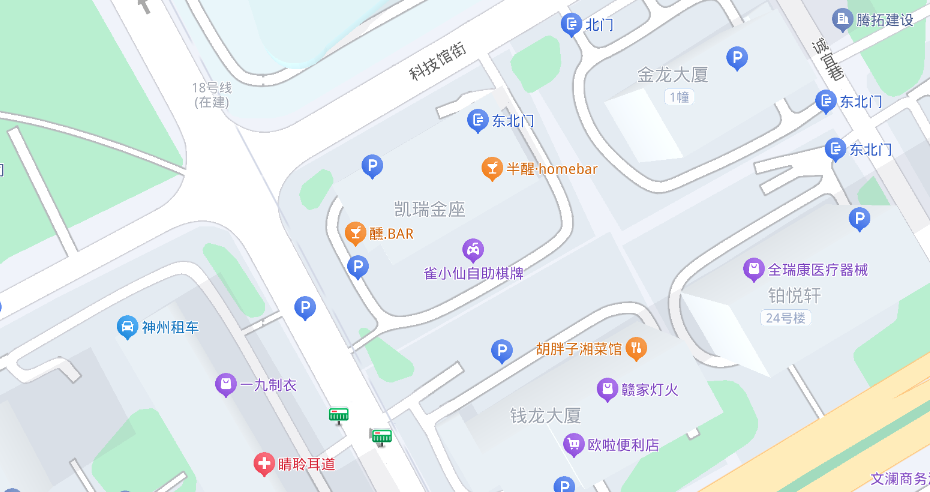The width and height of the screenshot is (930, 492).
Task: Select the 腾拓建设 company marker
Action: (x=843, y=19)
